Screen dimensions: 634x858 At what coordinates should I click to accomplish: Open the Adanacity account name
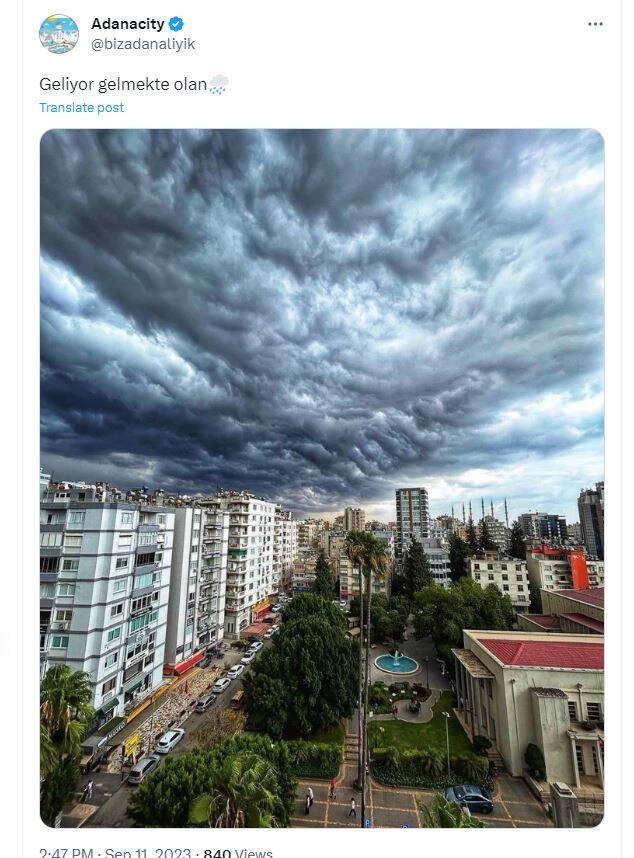point(127,24)
